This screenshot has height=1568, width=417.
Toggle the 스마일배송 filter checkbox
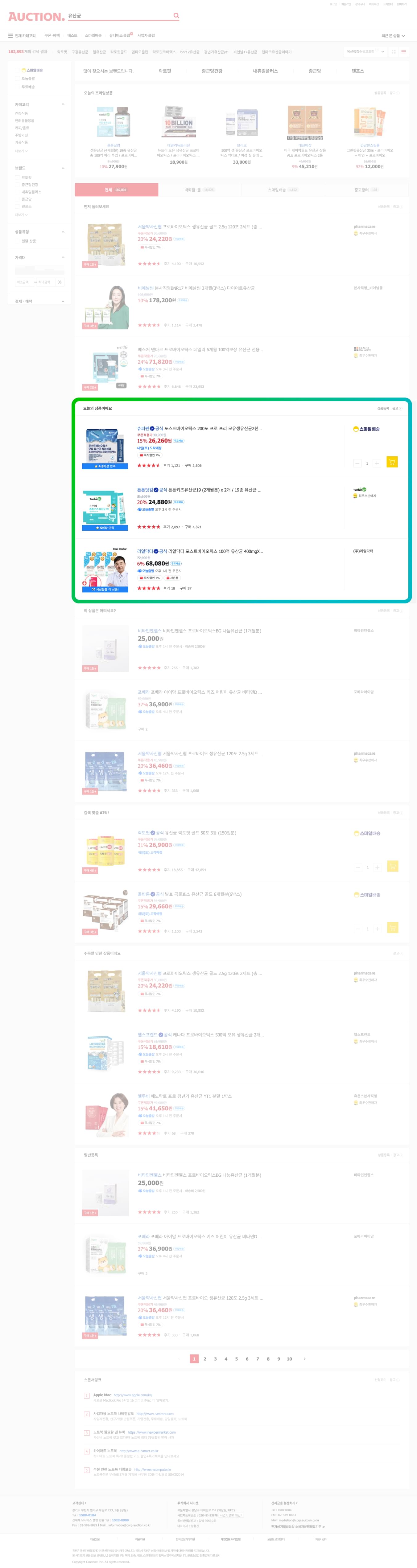click(18, 71)
